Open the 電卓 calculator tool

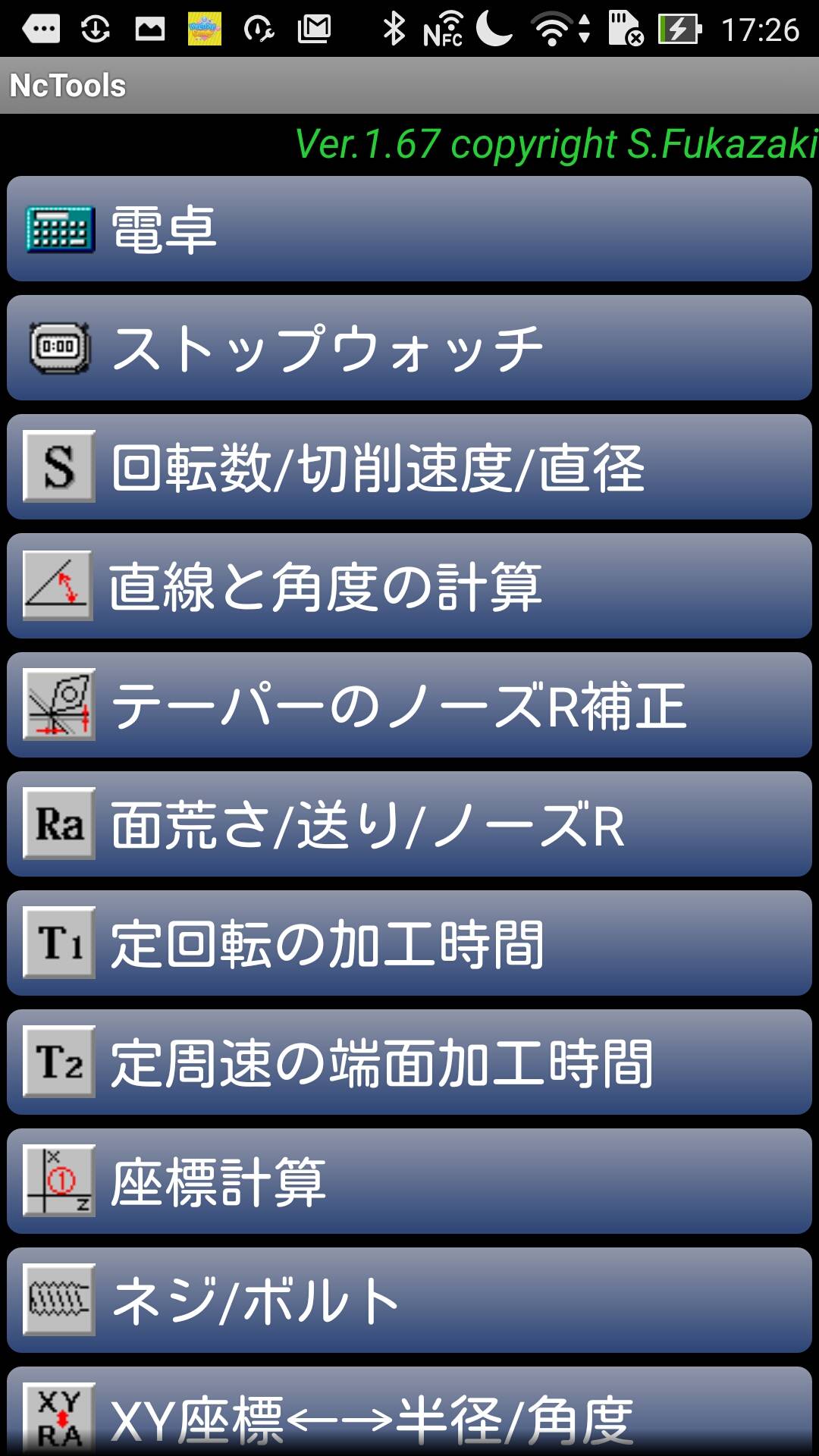(409, 229)
